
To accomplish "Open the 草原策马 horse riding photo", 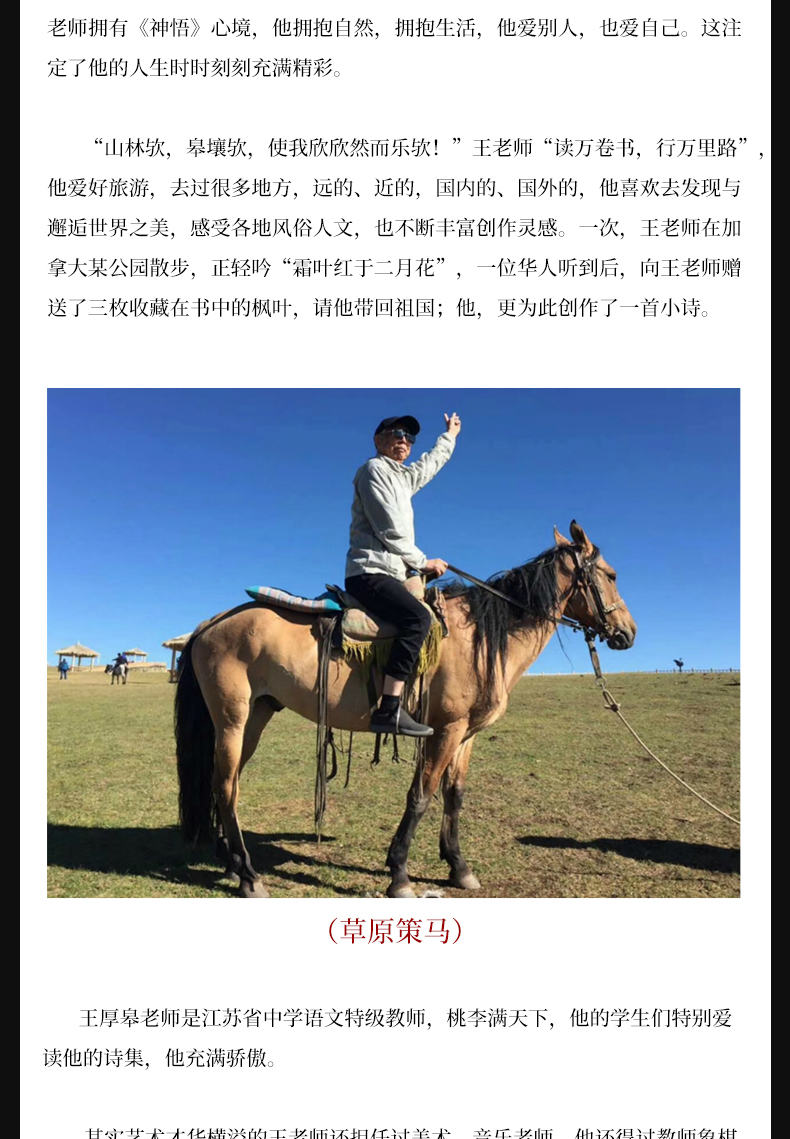I will coord(393,642).
